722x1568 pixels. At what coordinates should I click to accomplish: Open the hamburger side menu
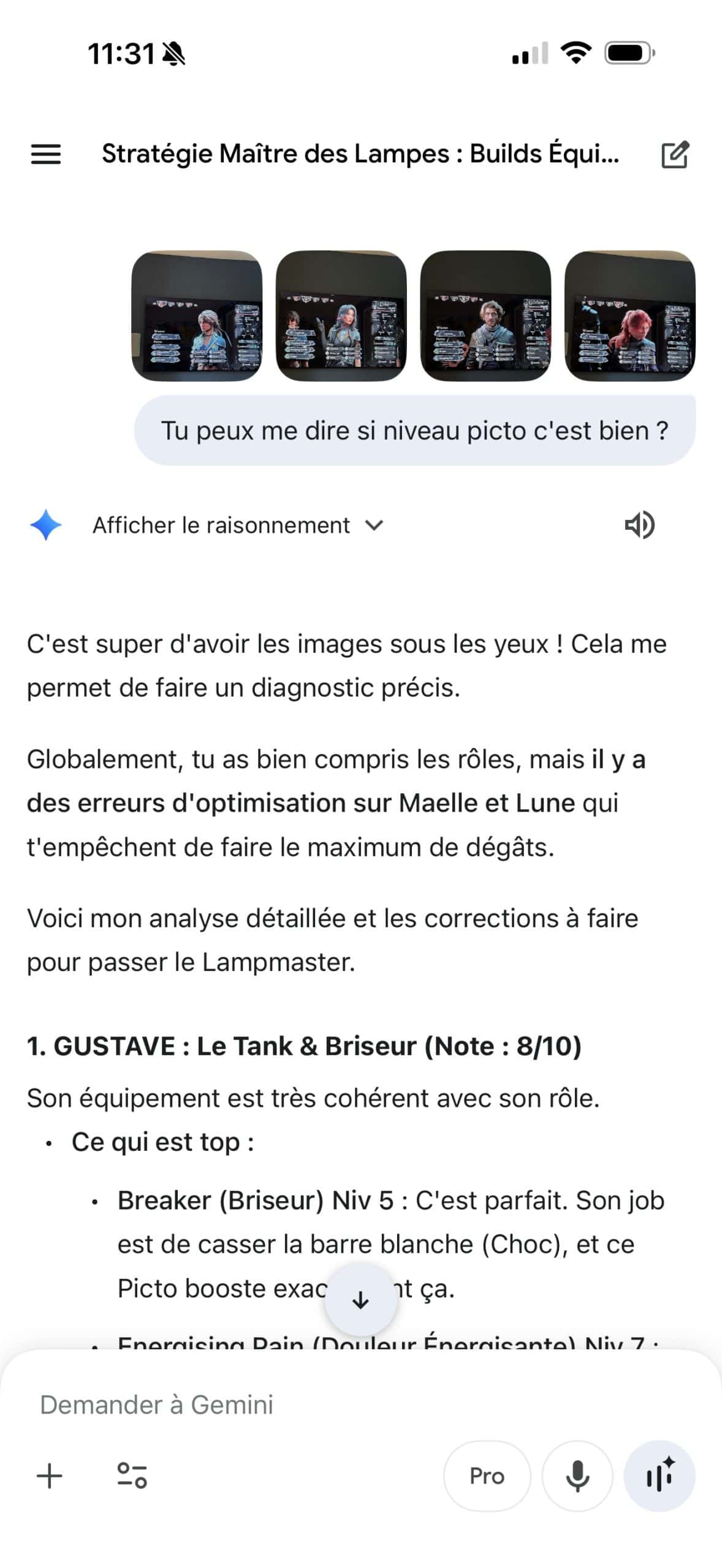46,154
